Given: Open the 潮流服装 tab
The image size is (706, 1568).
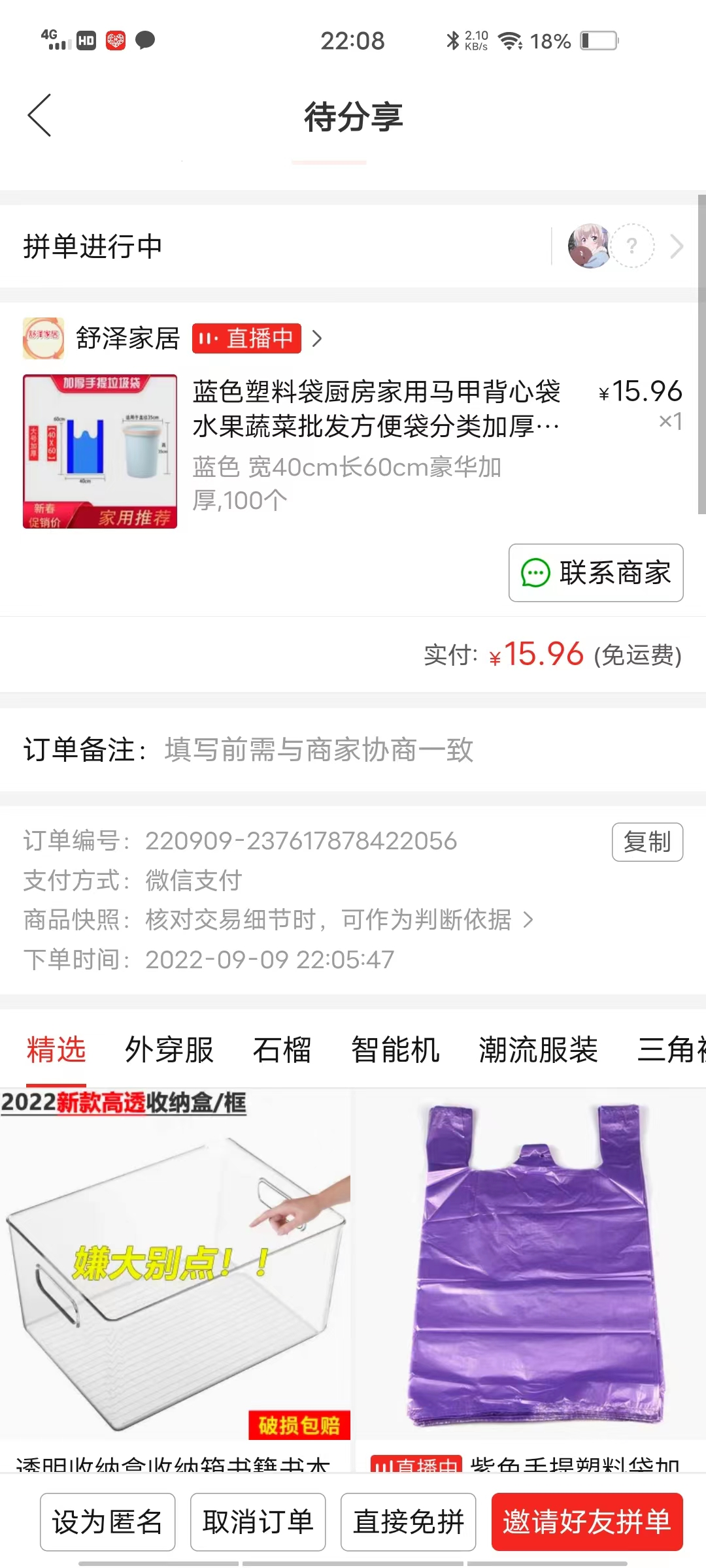Looking at the screenshot, I should 538,1050.
